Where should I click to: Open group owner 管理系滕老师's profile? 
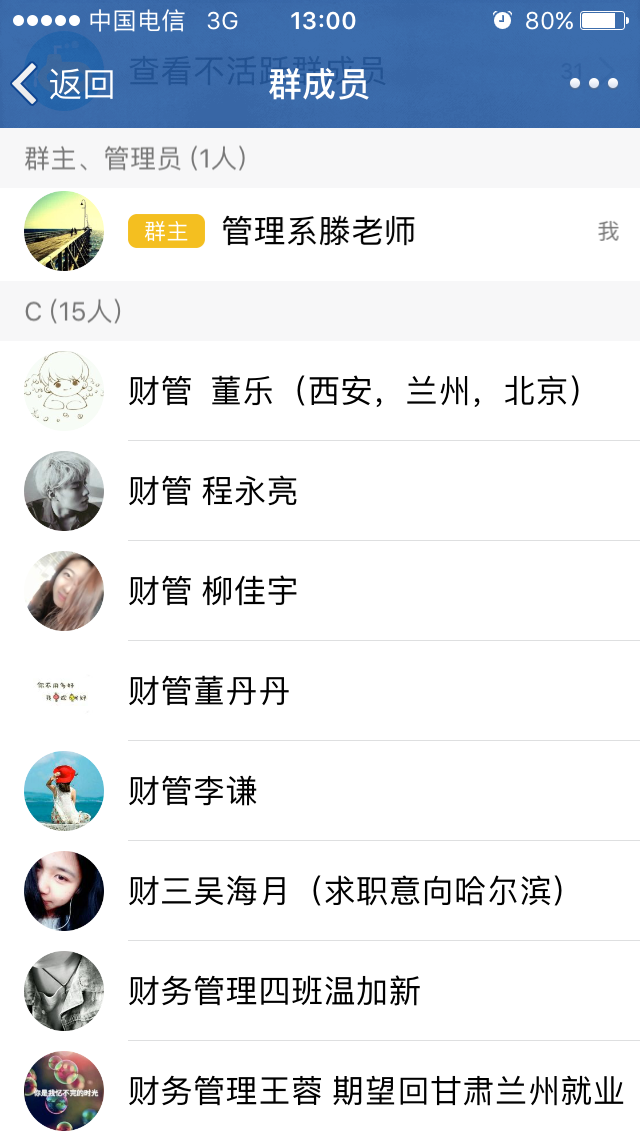318,232
